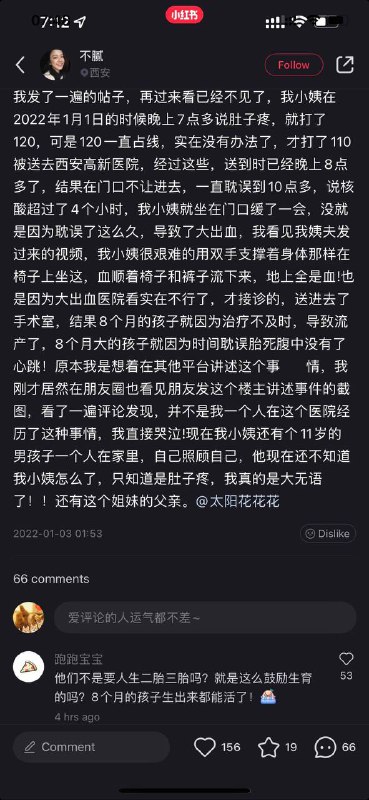Go back with the top-left arrow
The image size is (369, 800).
tap(20, 65)
